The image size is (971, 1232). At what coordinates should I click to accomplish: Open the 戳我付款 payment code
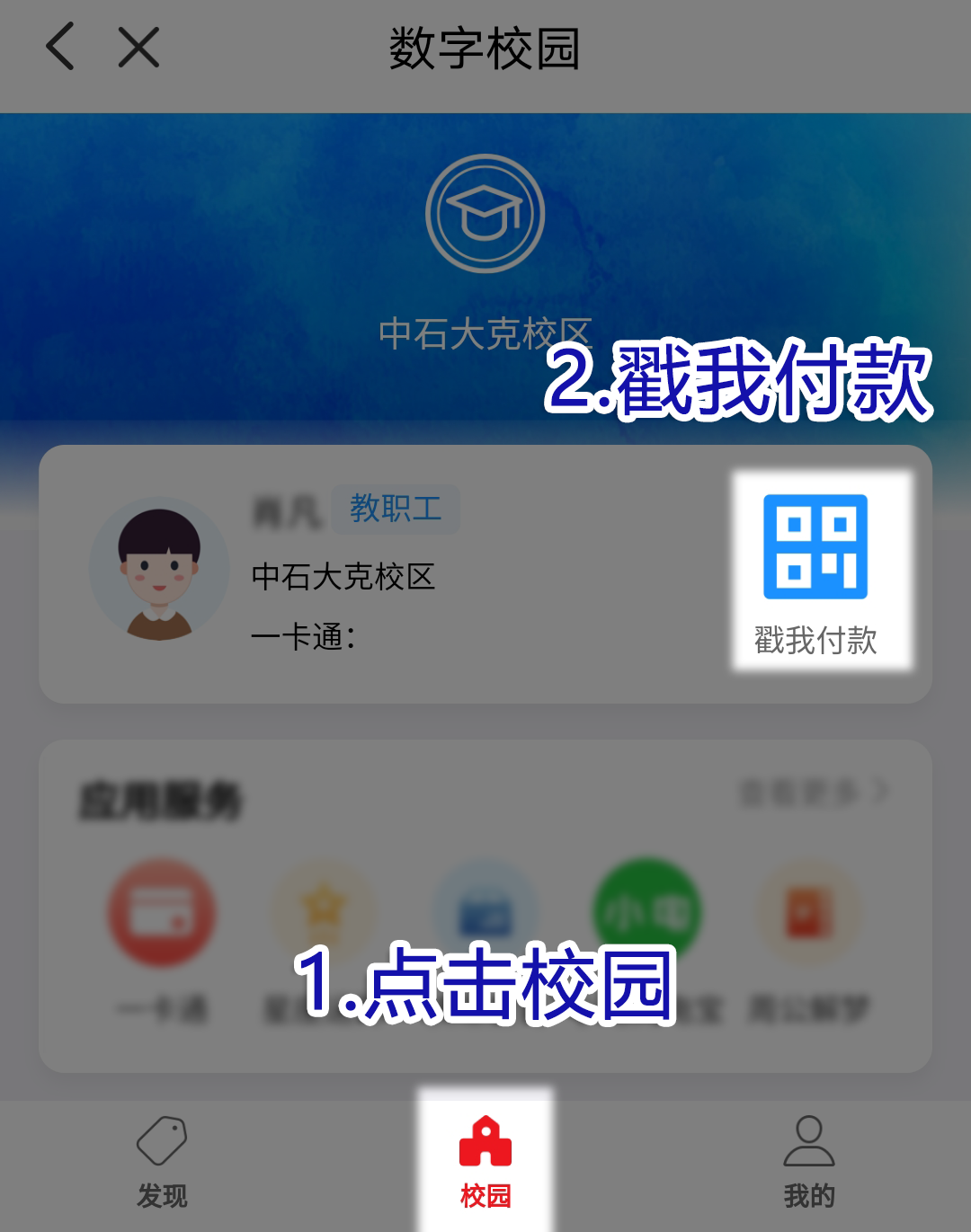click(x=815, y=569)
